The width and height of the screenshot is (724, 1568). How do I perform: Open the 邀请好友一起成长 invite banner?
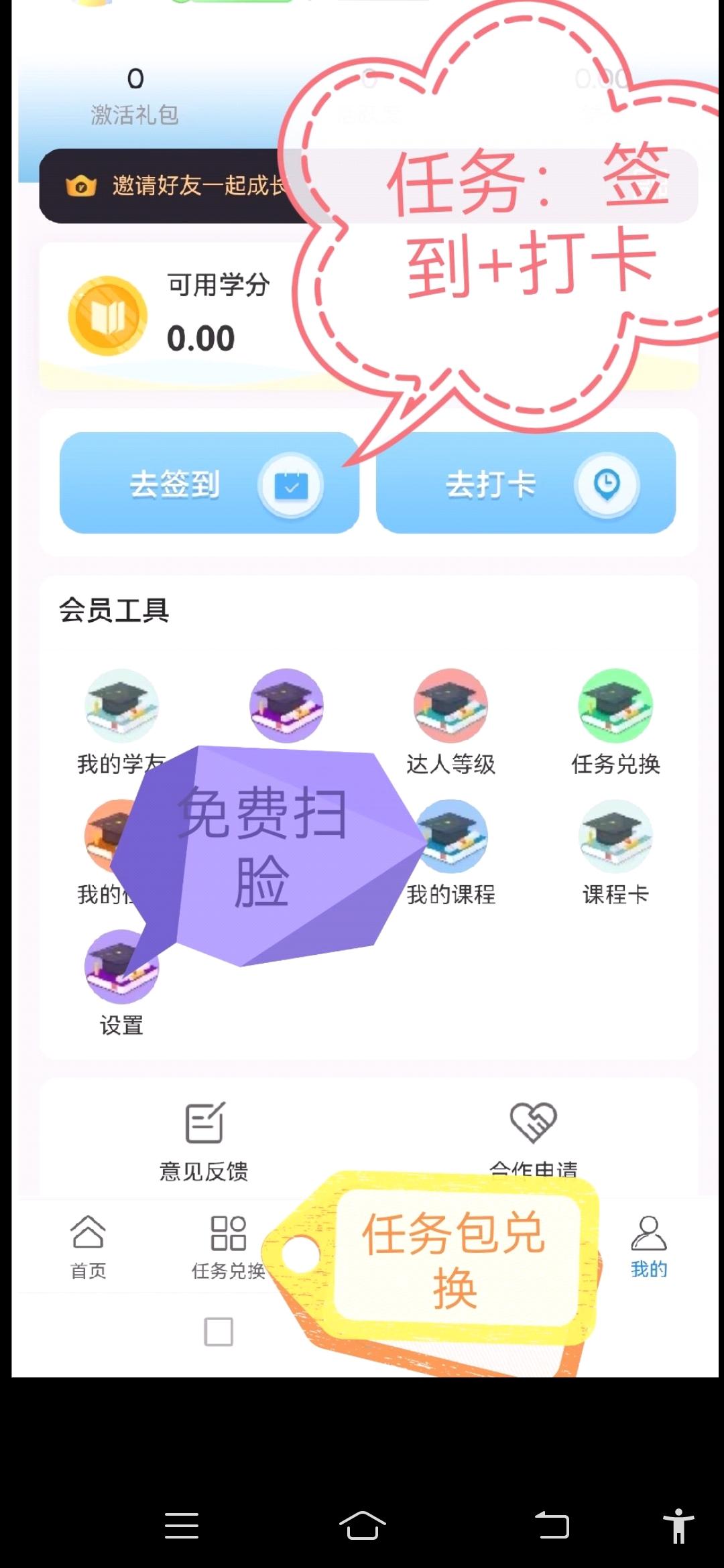click(174, 186)
